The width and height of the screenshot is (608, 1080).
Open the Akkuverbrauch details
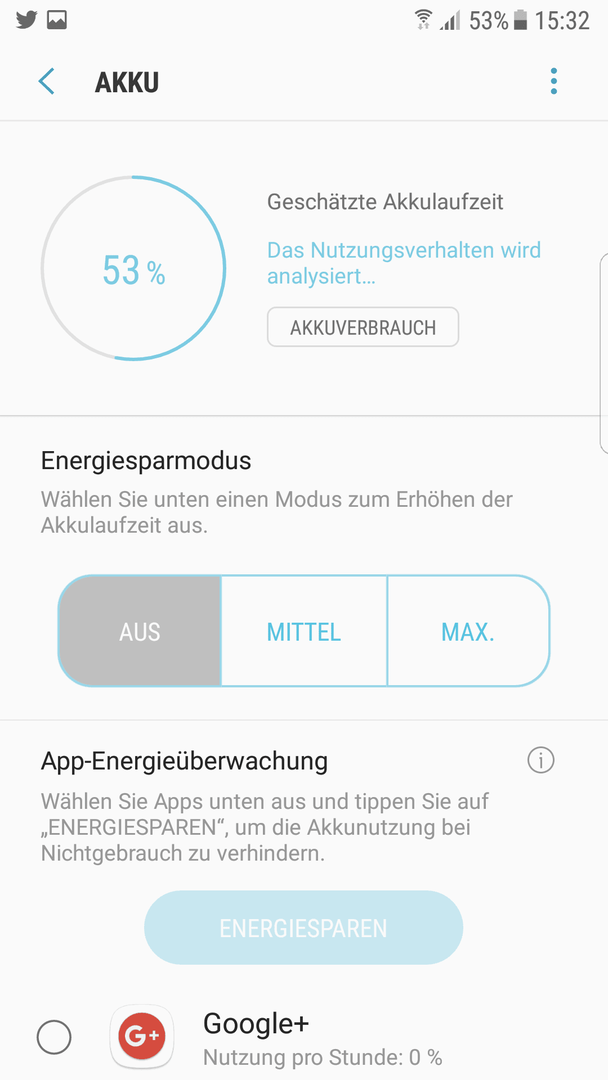363,327
